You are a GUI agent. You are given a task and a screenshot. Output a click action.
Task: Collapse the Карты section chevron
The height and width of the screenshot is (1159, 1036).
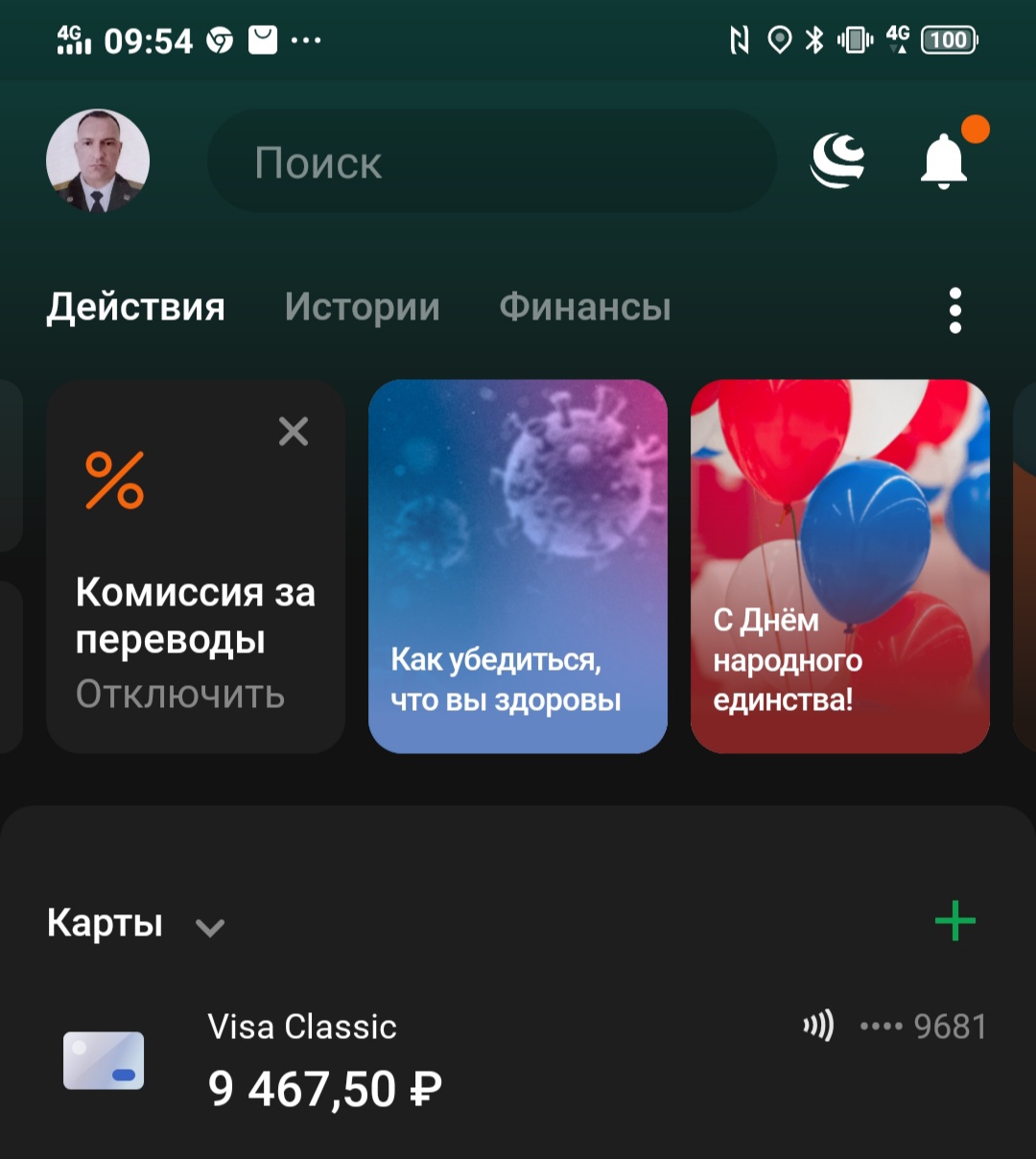(209, 927)
